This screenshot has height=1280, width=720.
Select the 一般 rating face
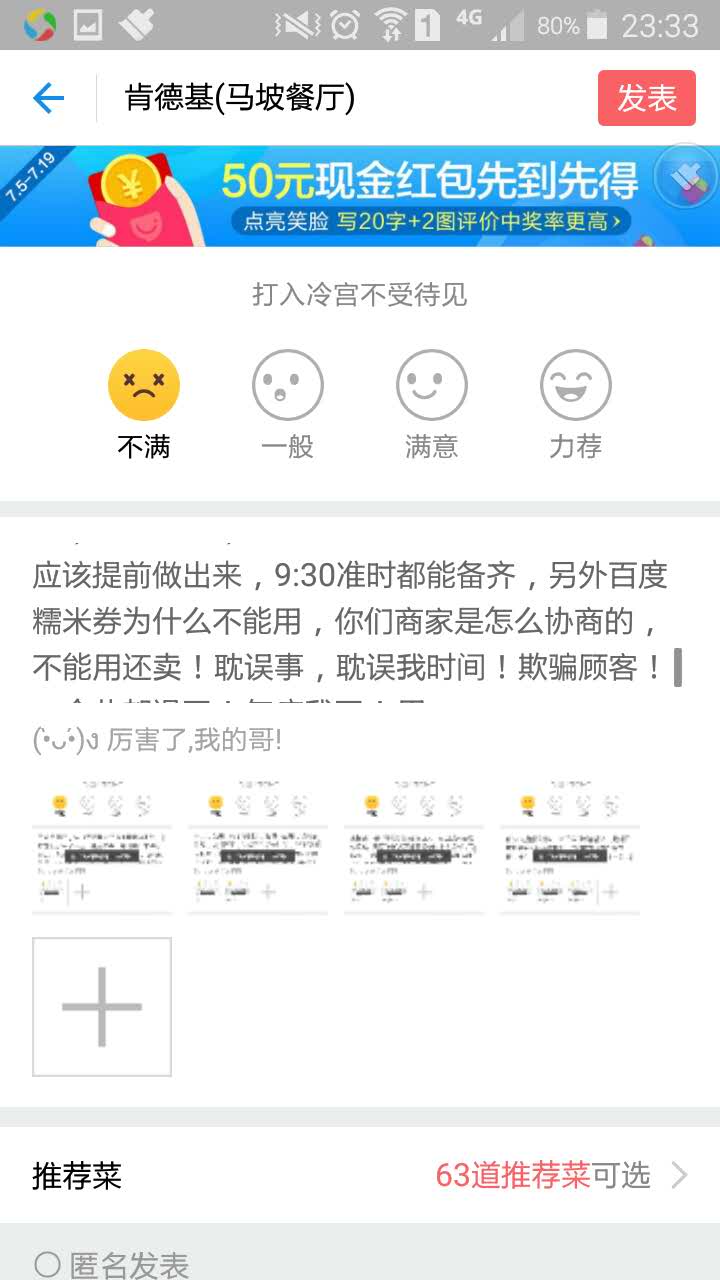pyautogui.click(x=288, y=385)
